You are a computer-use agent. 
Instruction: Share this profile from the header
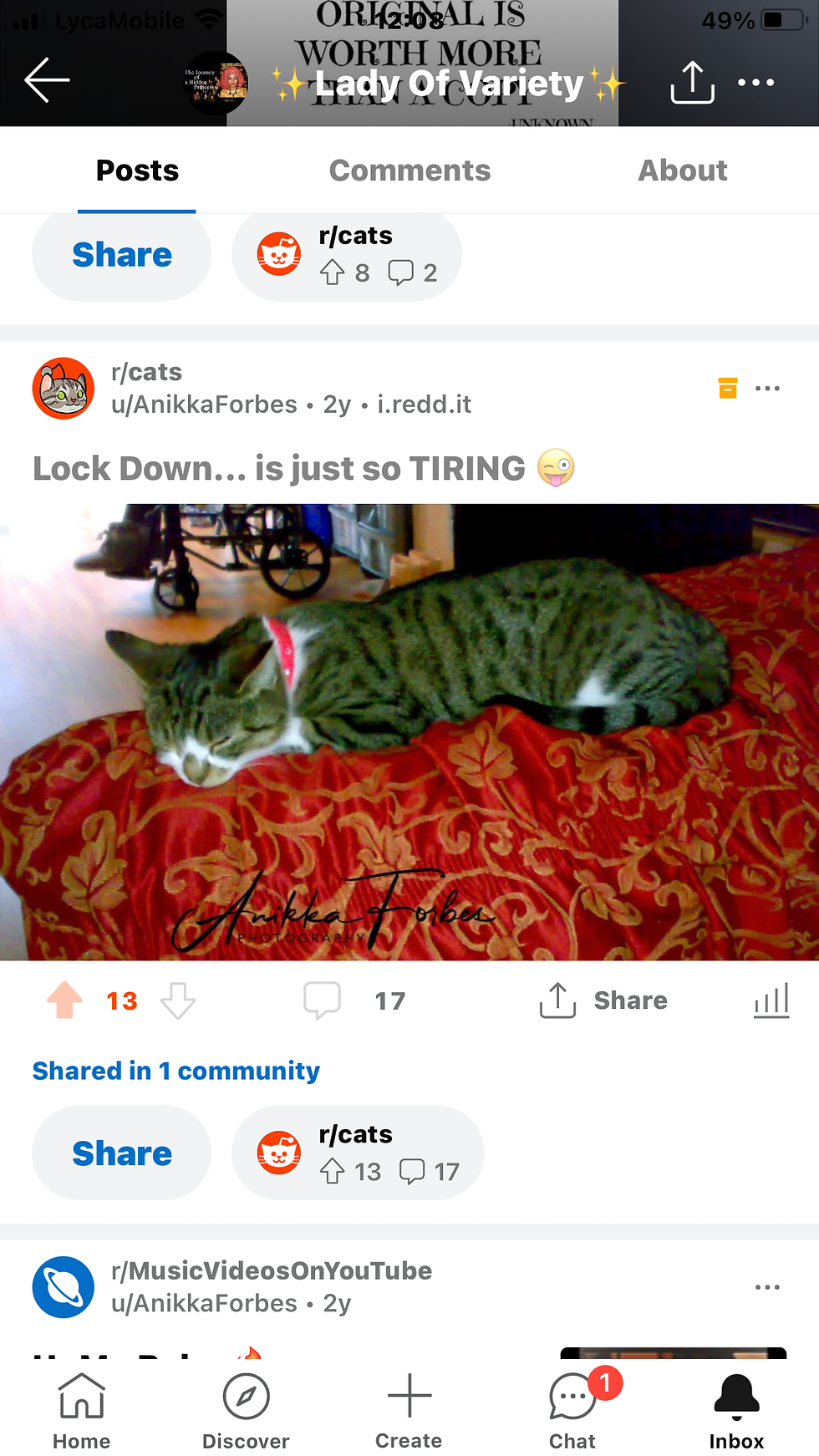click(x=692, y=82)
